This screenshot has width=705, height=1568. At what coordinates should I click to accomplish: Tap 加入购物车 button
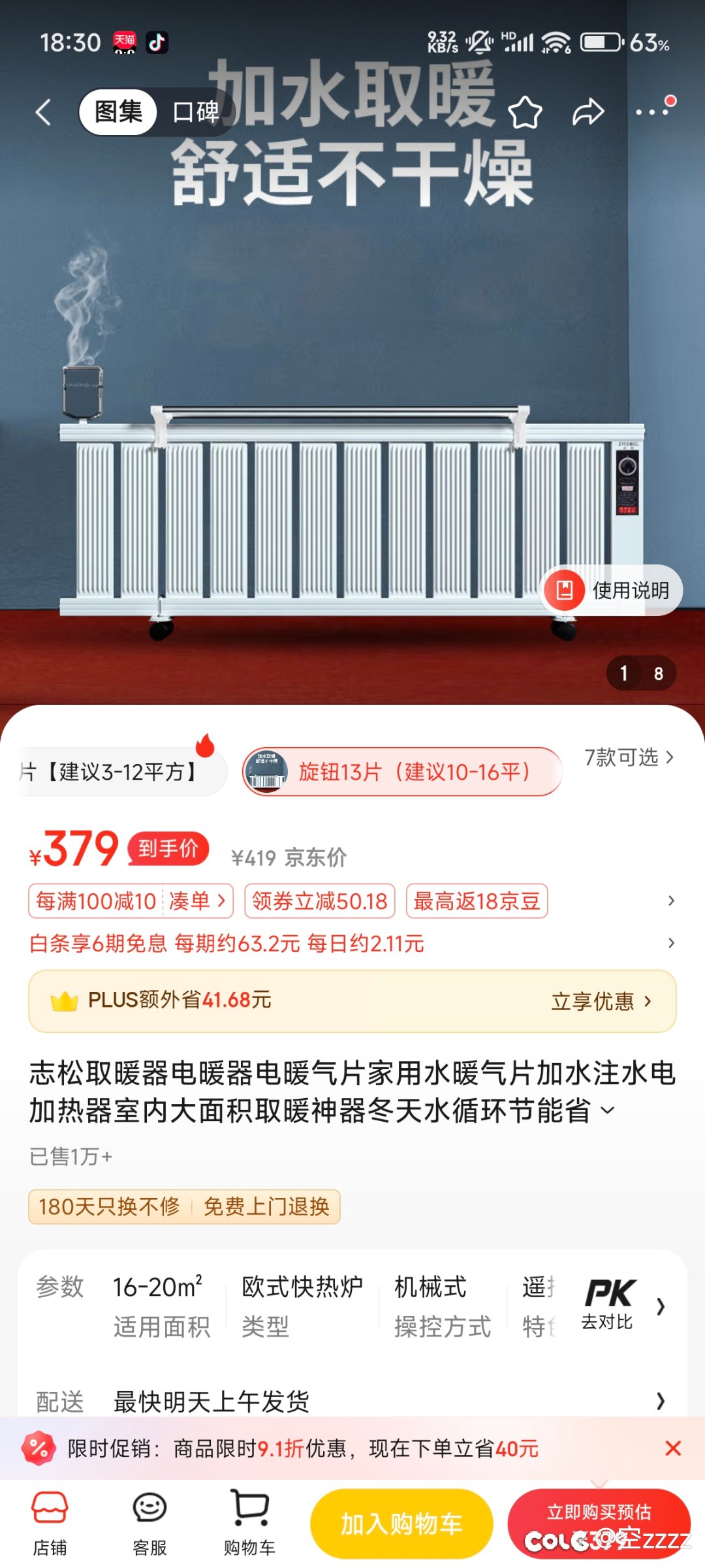point(401,1524)
